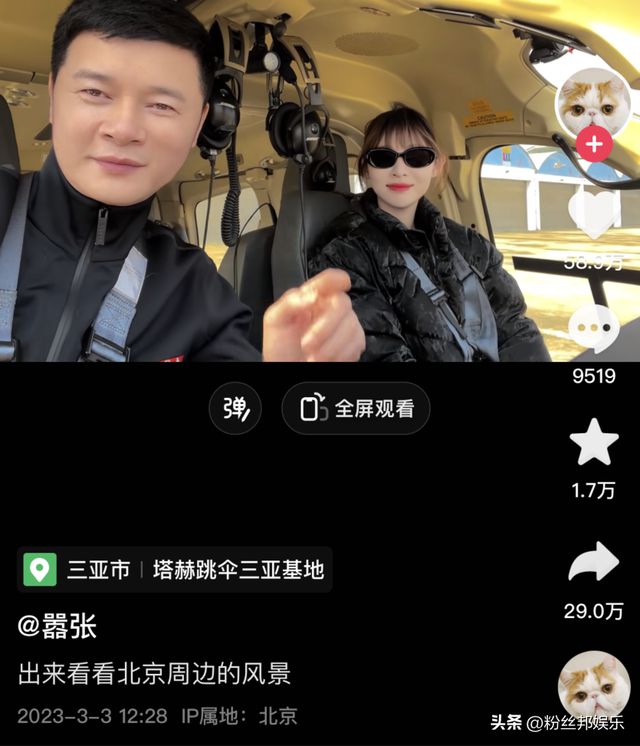Tap 全屏观看 to watch fullscreen
Screen dimensions: 640x746
[x=356, y=408]
